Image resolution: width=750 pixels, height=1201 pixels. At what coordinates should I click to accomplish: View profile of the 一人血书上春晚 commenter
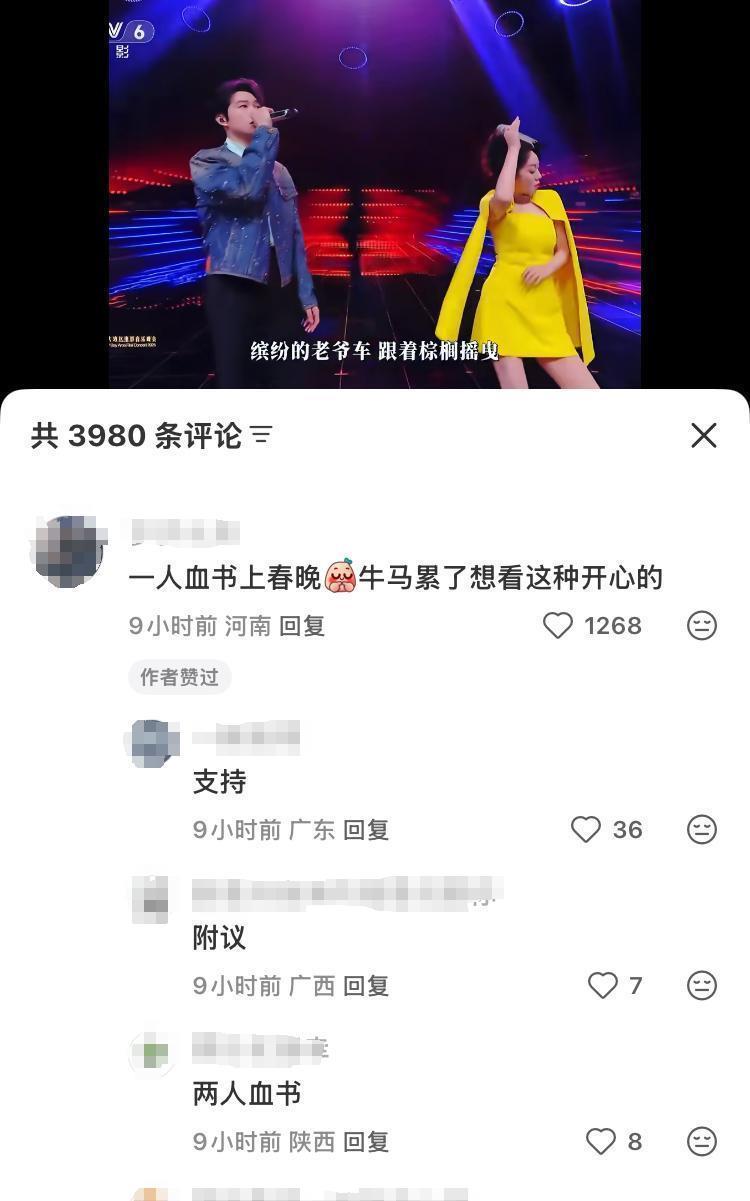pyautogui.click(x=69, y=551)
